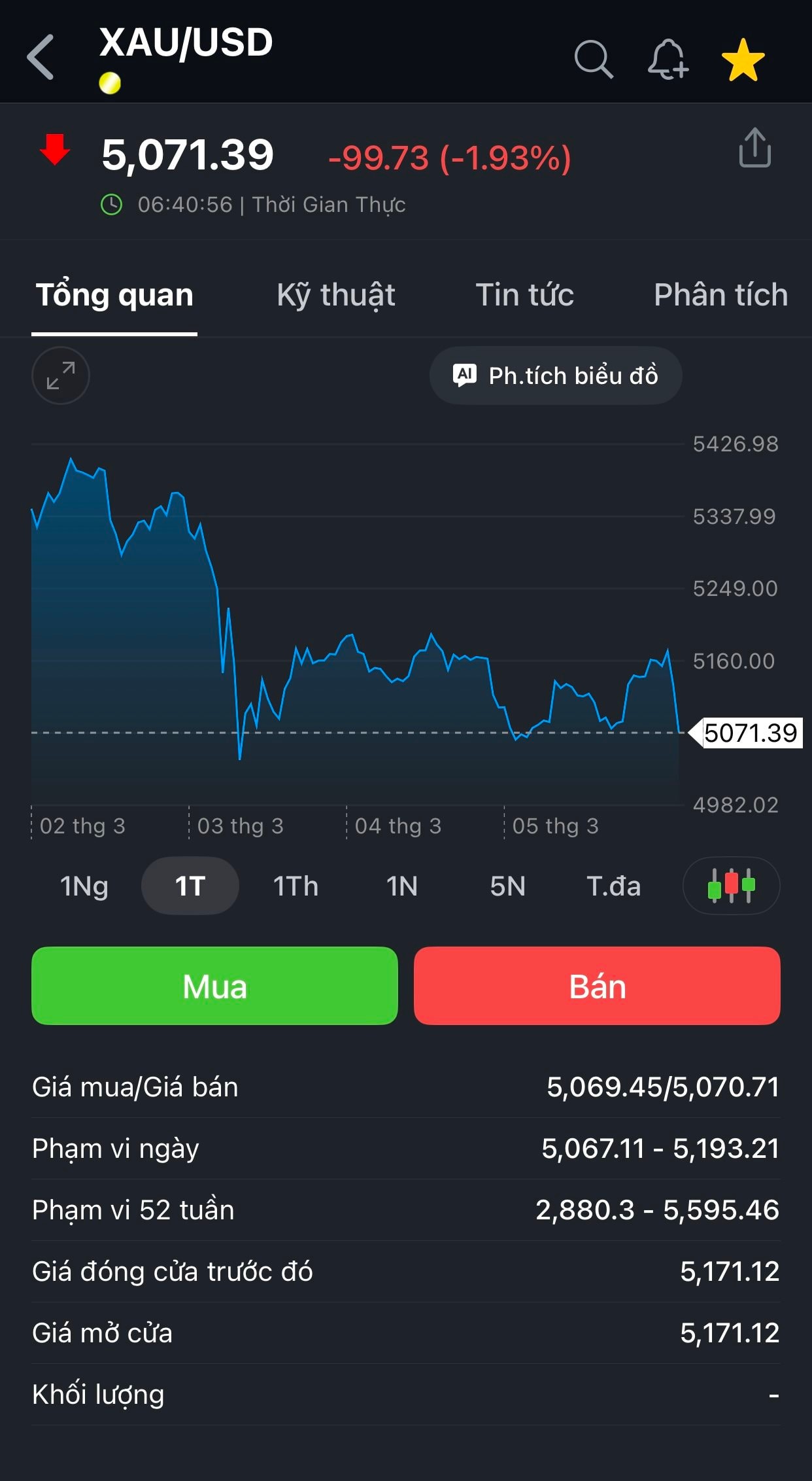Switch to candlestick chart view
The height and width of the screenshot is (1481, 812).
click(x=731, y=886)
